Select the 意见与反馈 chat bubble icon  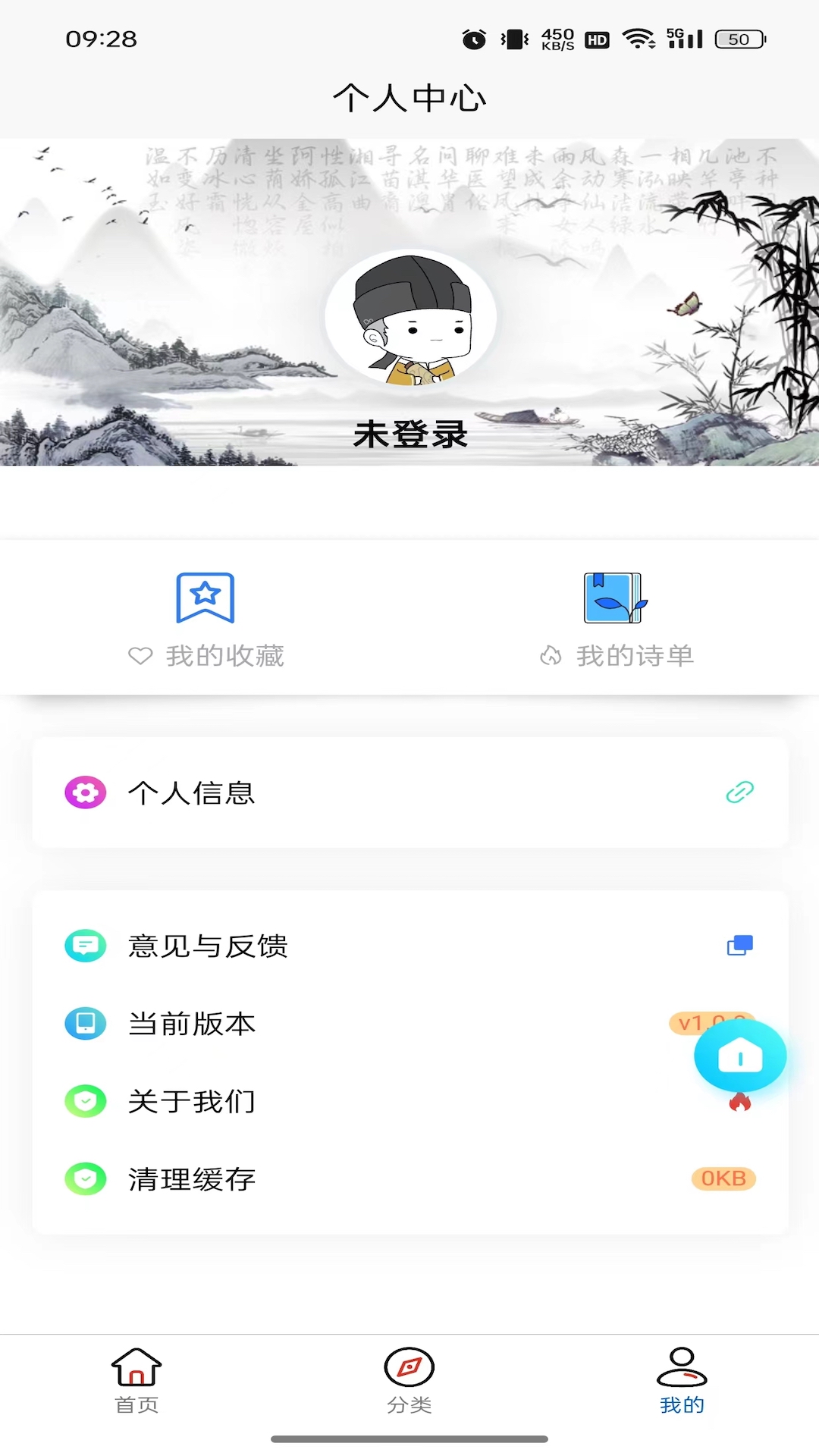tap(86, 945)
